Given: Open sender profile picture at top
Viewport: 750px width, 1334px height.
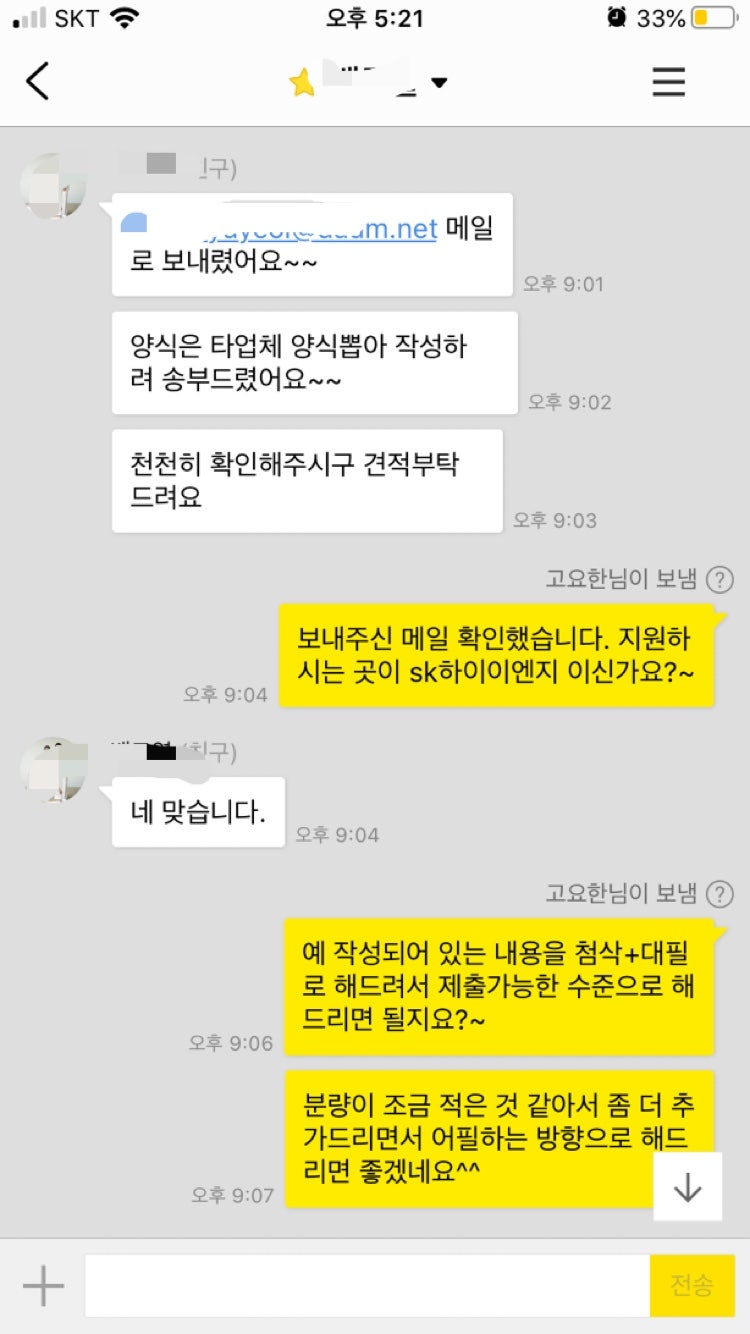Looking at the screenshot, I should [55, 185].
